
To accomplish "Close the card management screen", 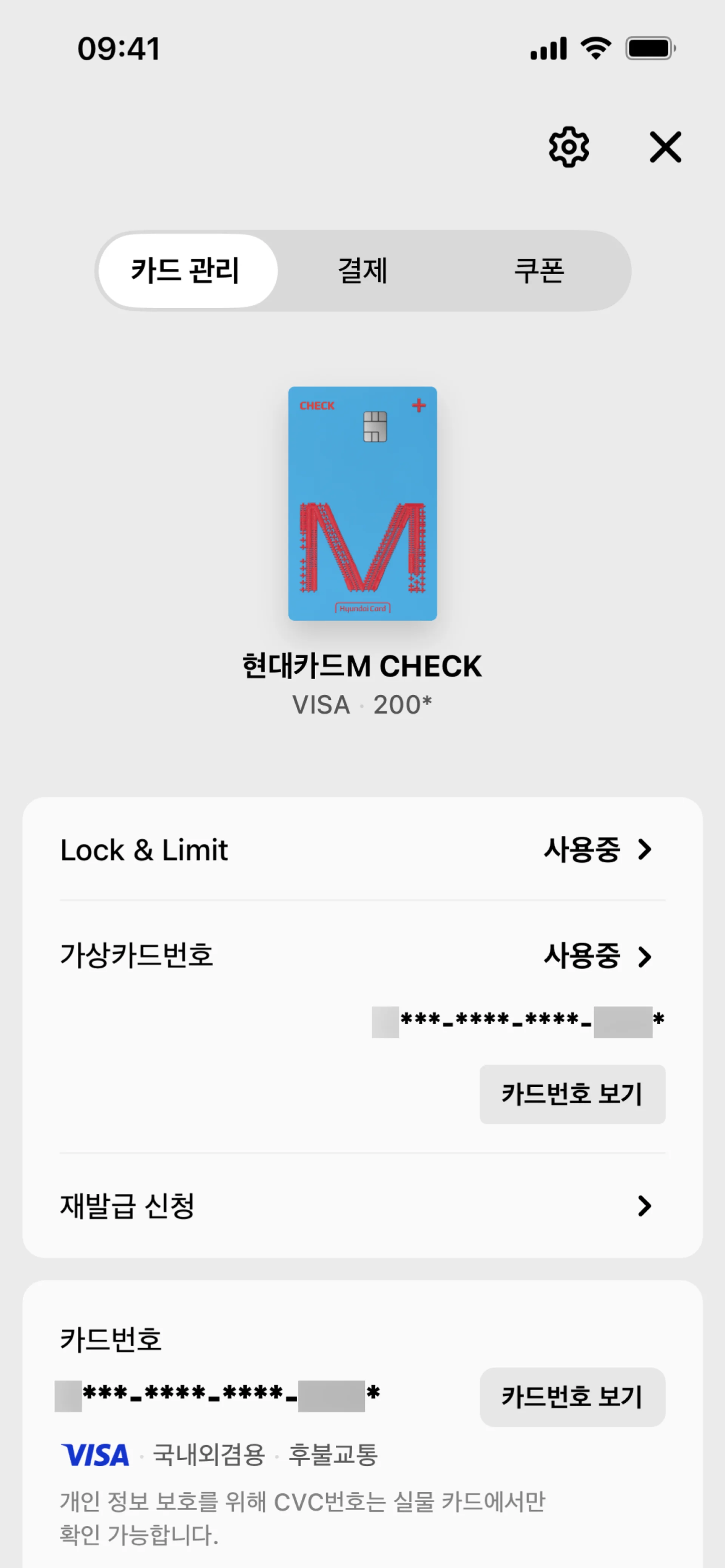I will (665, 147).
